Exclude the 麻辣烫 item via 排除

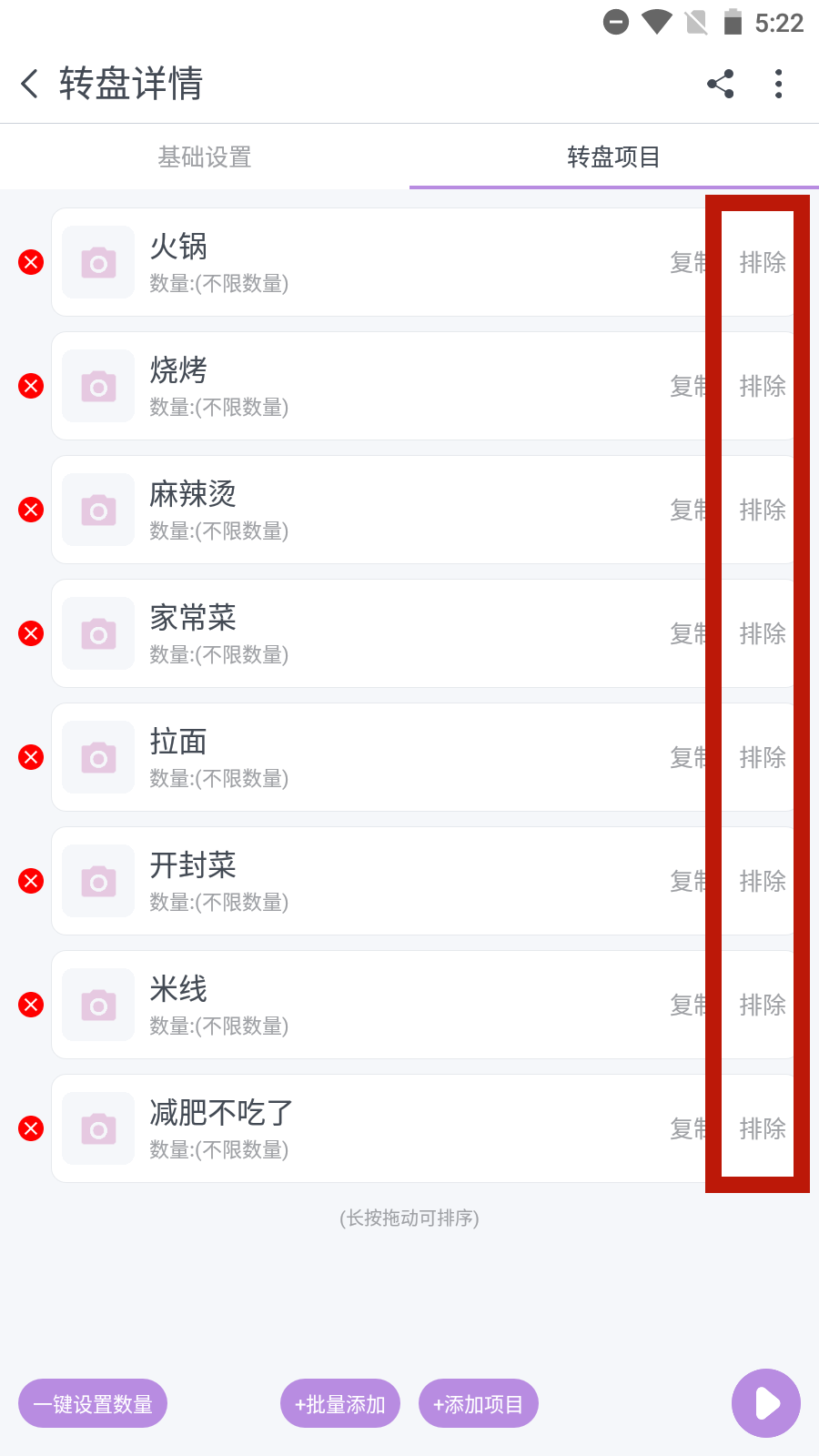[x=762, y=510]
